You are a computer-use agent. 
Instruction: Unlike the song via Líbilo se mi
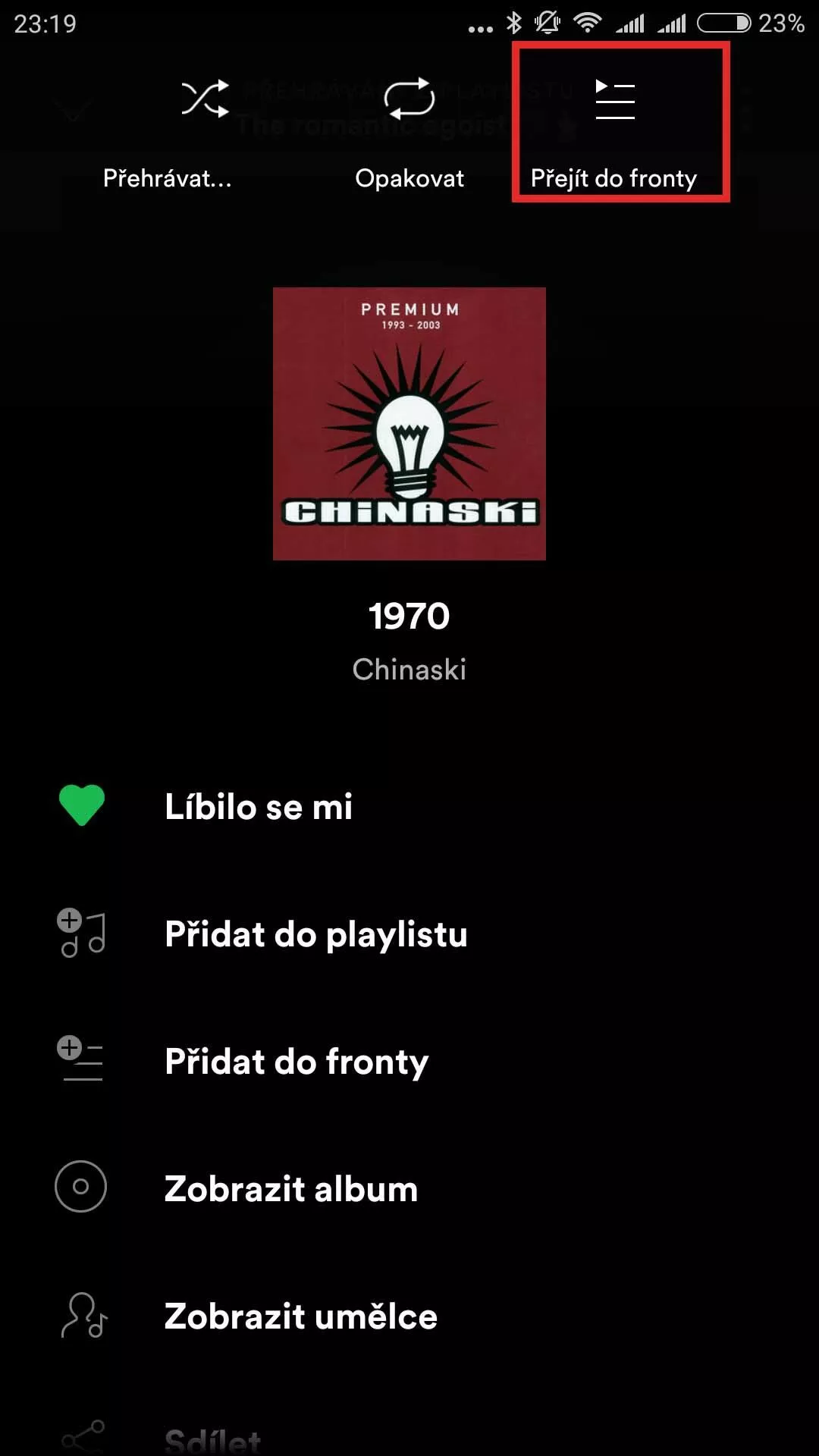[409, 806]
